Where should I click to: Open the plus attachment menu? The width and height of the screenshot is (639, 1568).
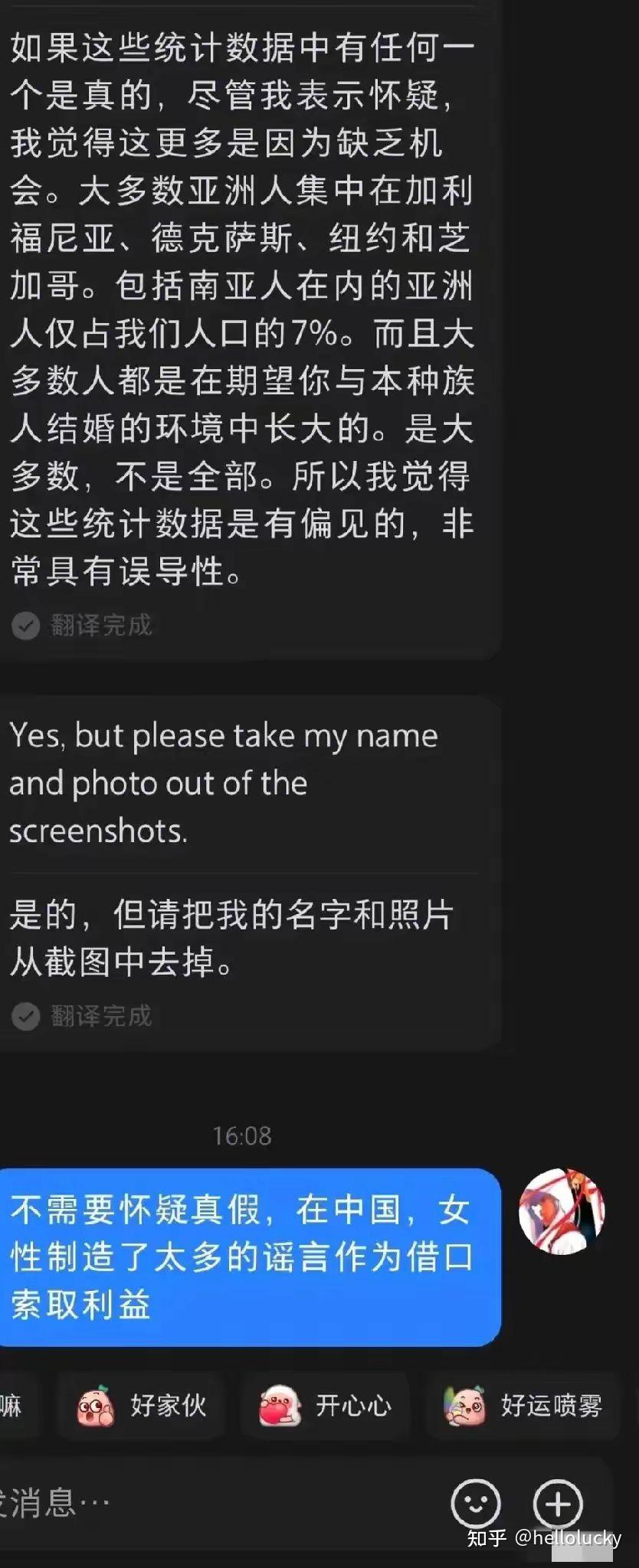click(x=557, y=1503)
